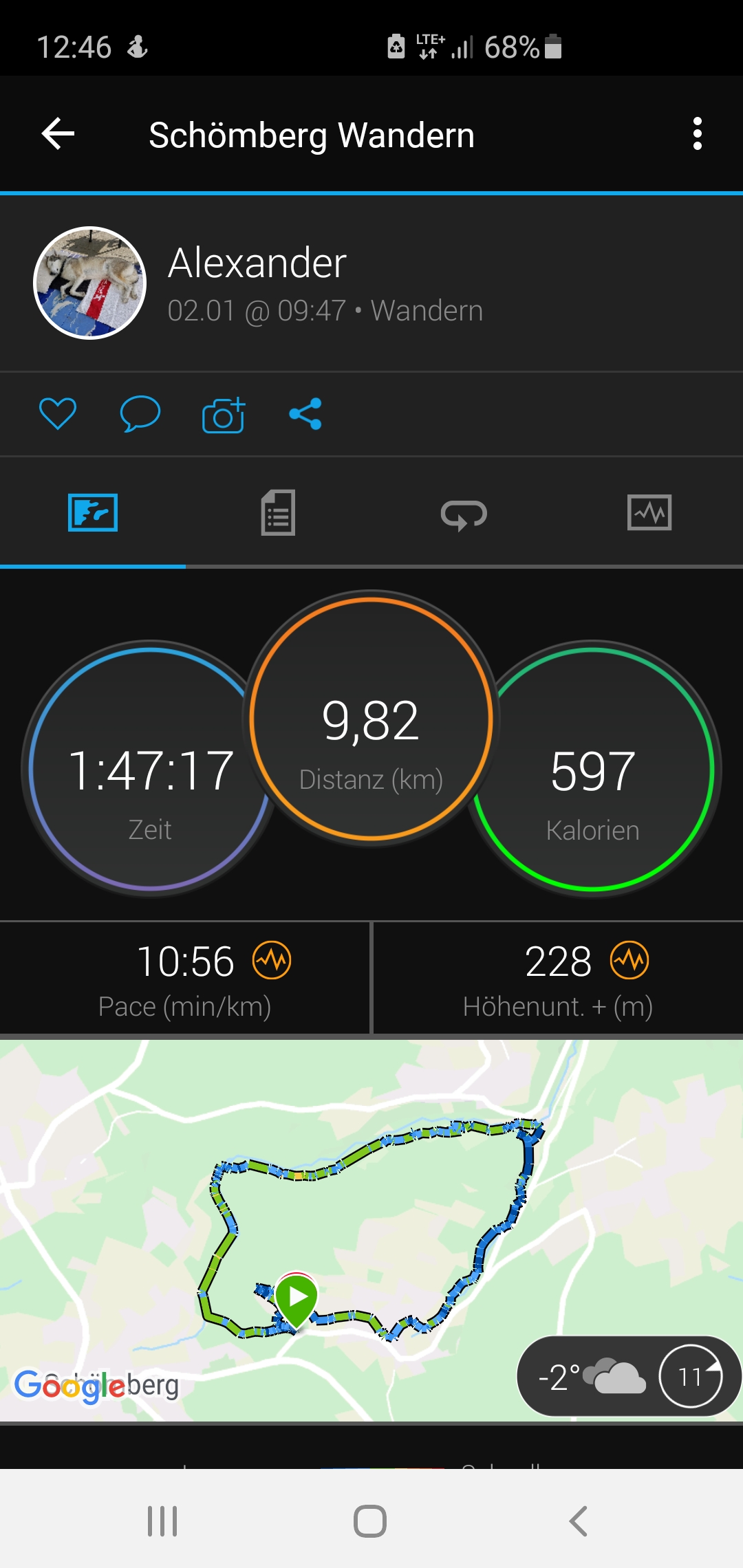This screenshot has height=1568, width=743.
Task: Switch to the stats list tab
Action: [x=278, y=513]
